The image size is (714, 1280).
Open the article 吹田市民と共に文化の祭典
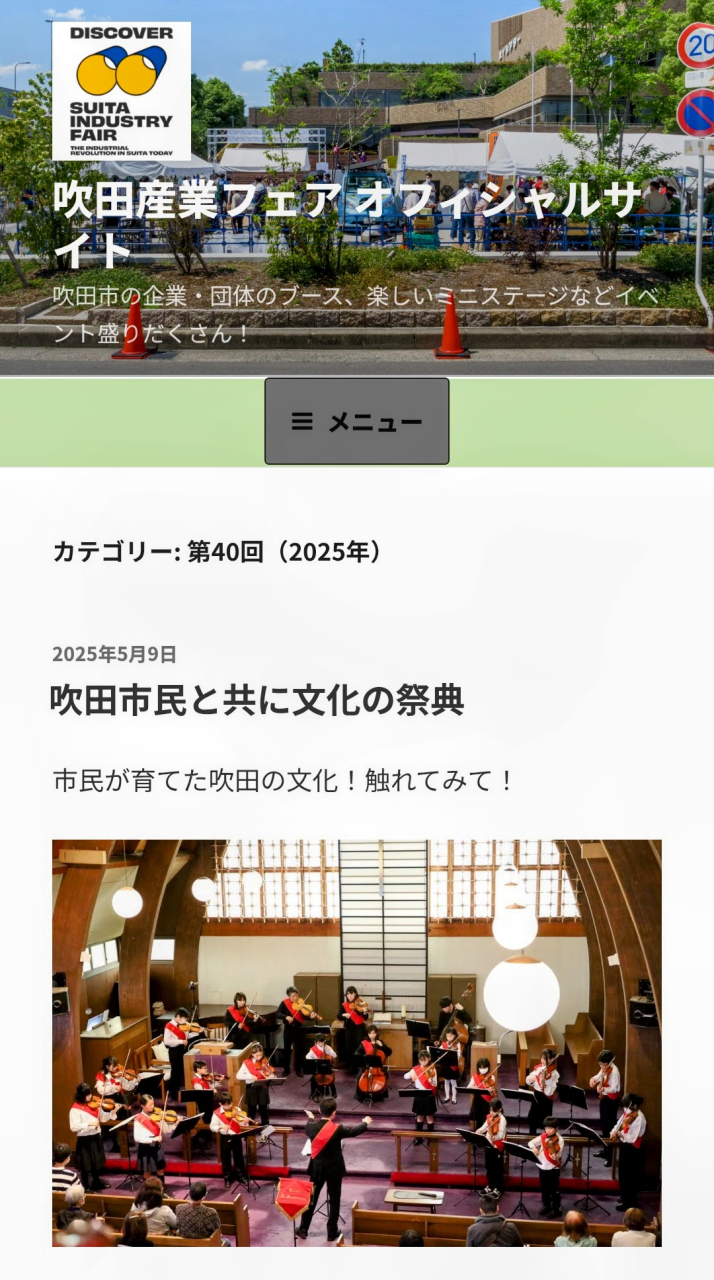coord(257,700)
